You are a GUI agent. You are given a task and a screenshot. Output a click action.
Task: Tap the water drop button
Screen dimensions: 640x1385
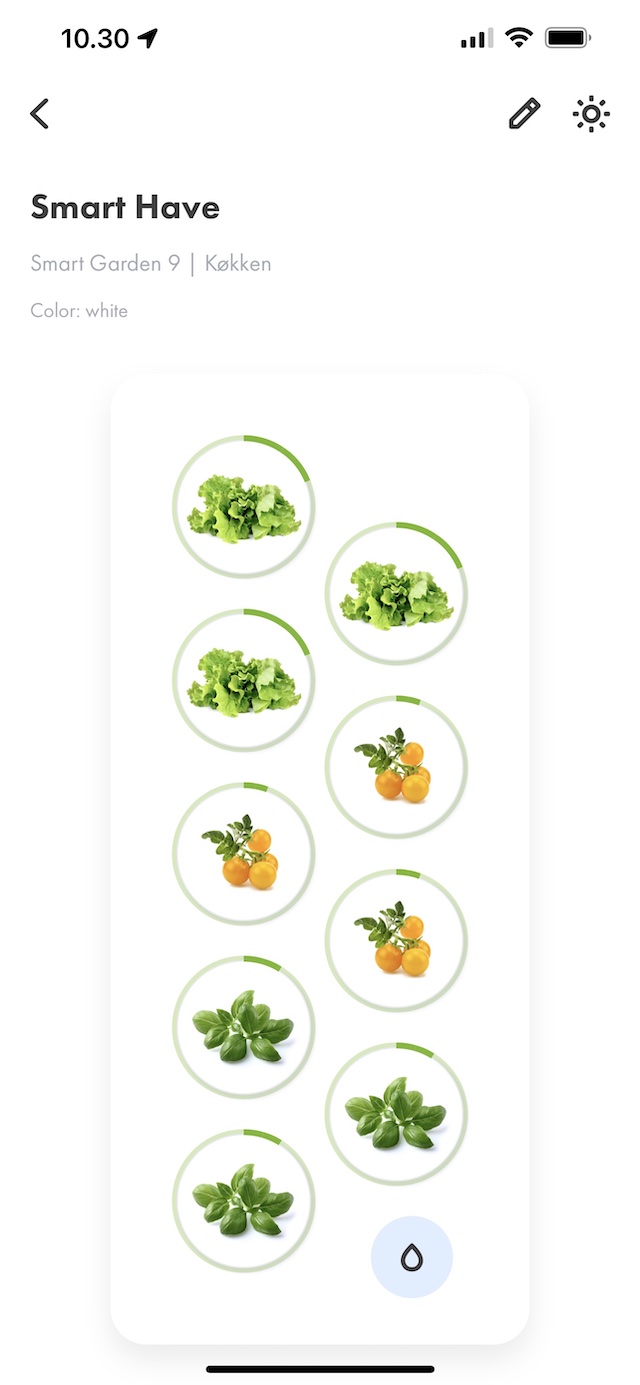pyautogui.click(x=412, y=1257)
